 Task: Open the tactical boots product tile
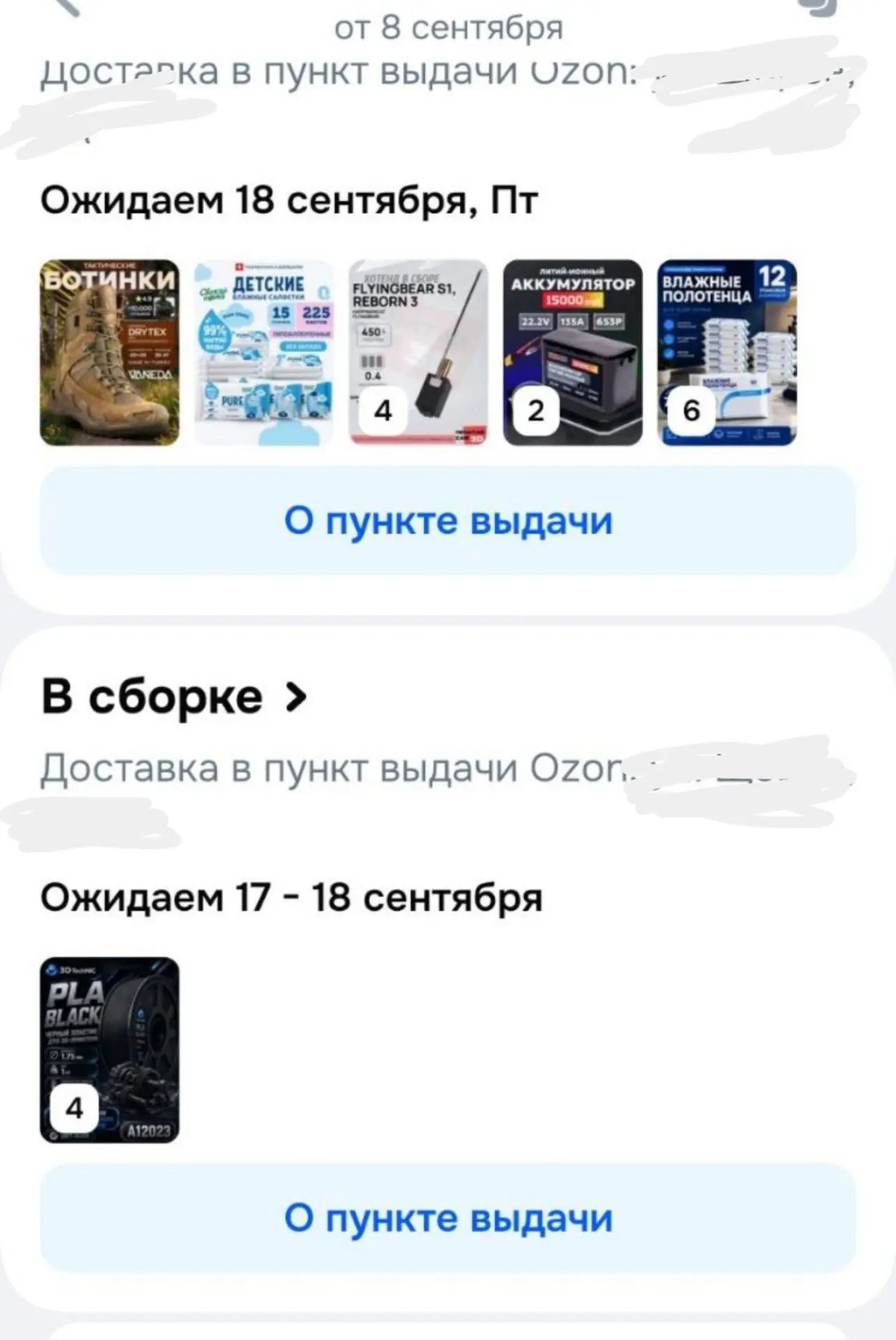[x=110, y=352]
